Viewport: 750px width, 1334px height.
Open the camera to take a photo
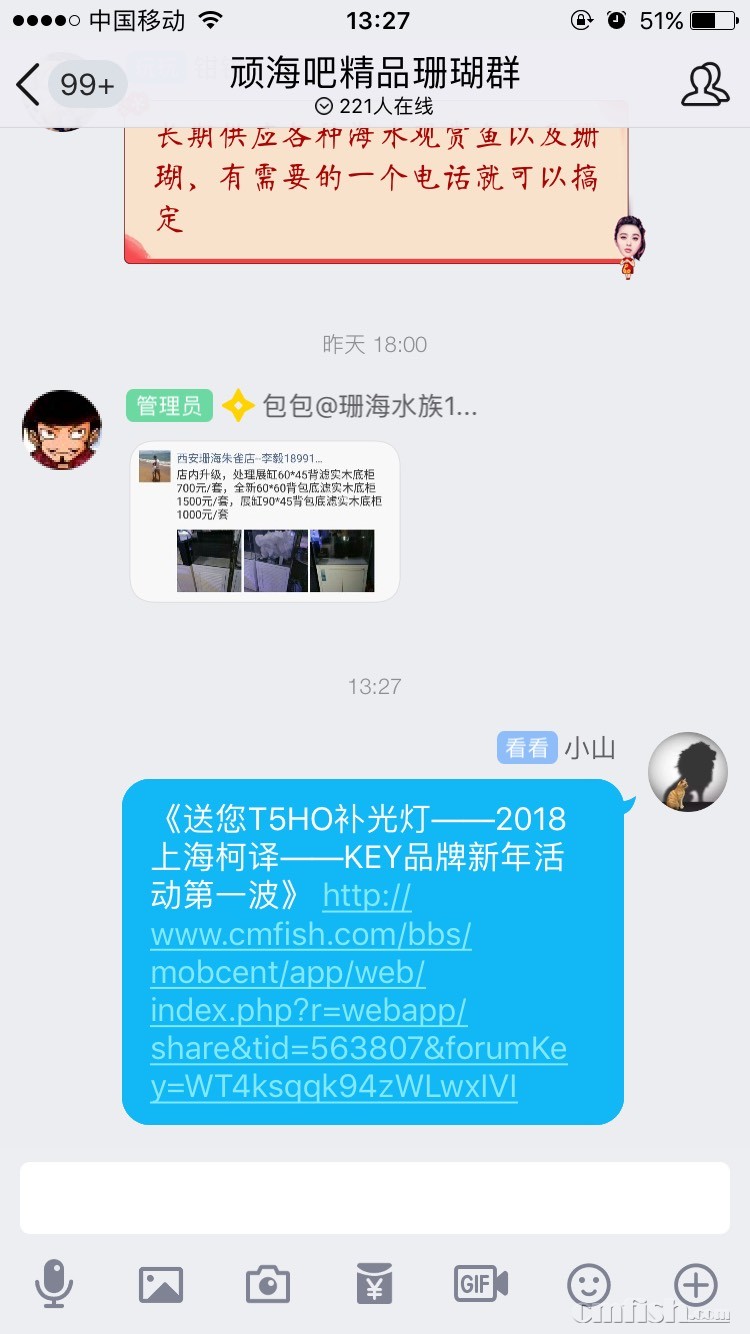[x=267, y=1284]
